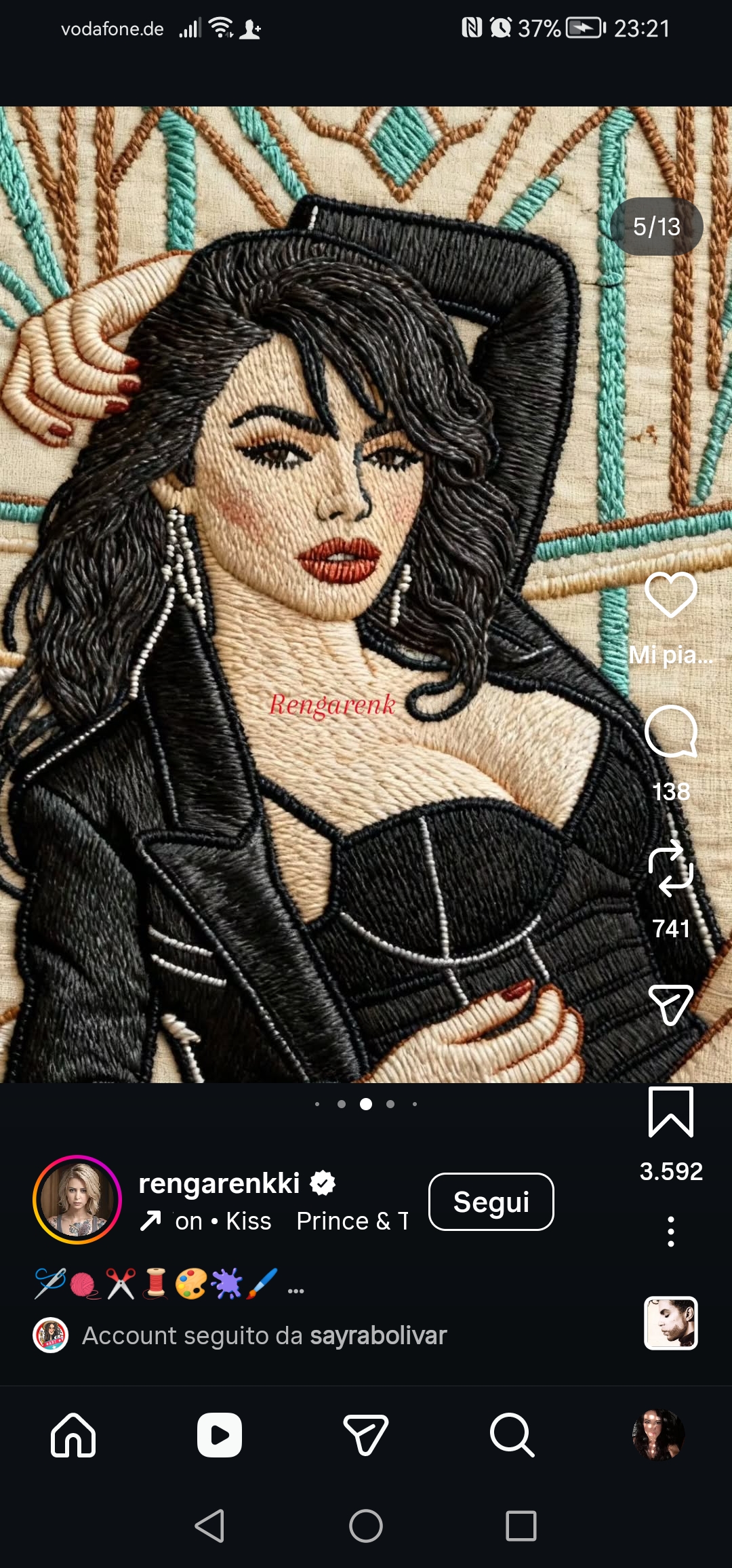Tap Segui to follow rengarenkki
Image resolution: width=732 pixels, height=1568 pixels.
(x=491, y=1202)
